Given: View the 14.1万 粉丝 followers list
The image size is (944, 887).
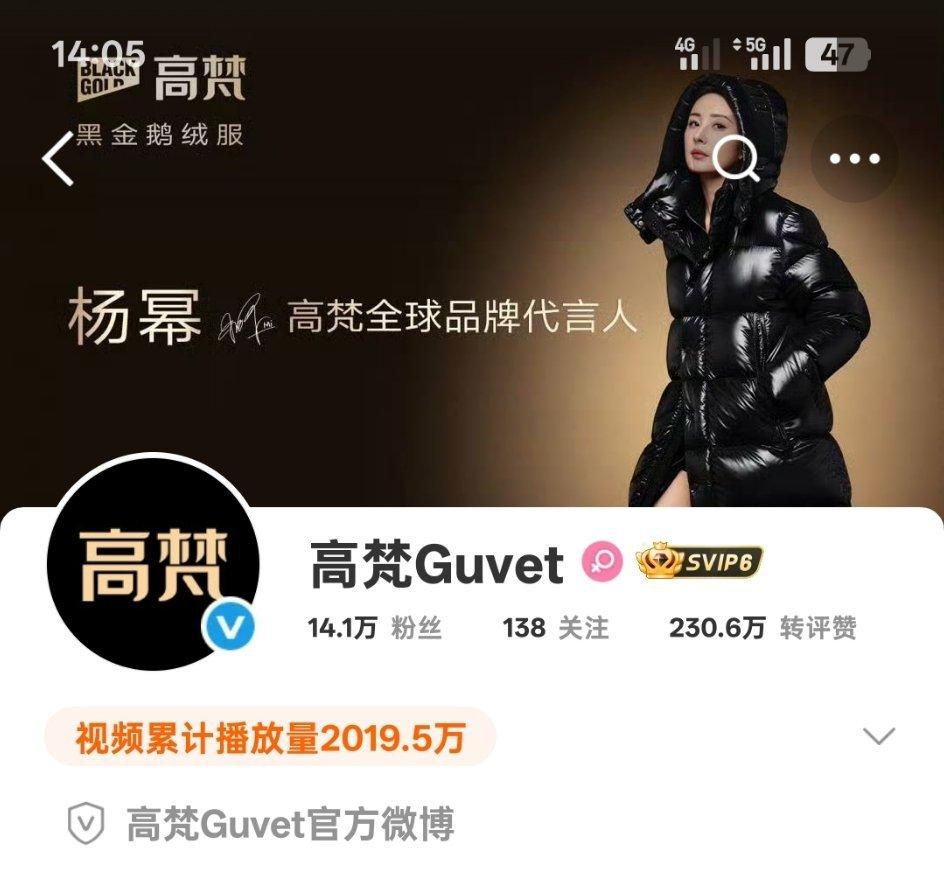Looking at the screenshot, I should [x=374, y=628].
